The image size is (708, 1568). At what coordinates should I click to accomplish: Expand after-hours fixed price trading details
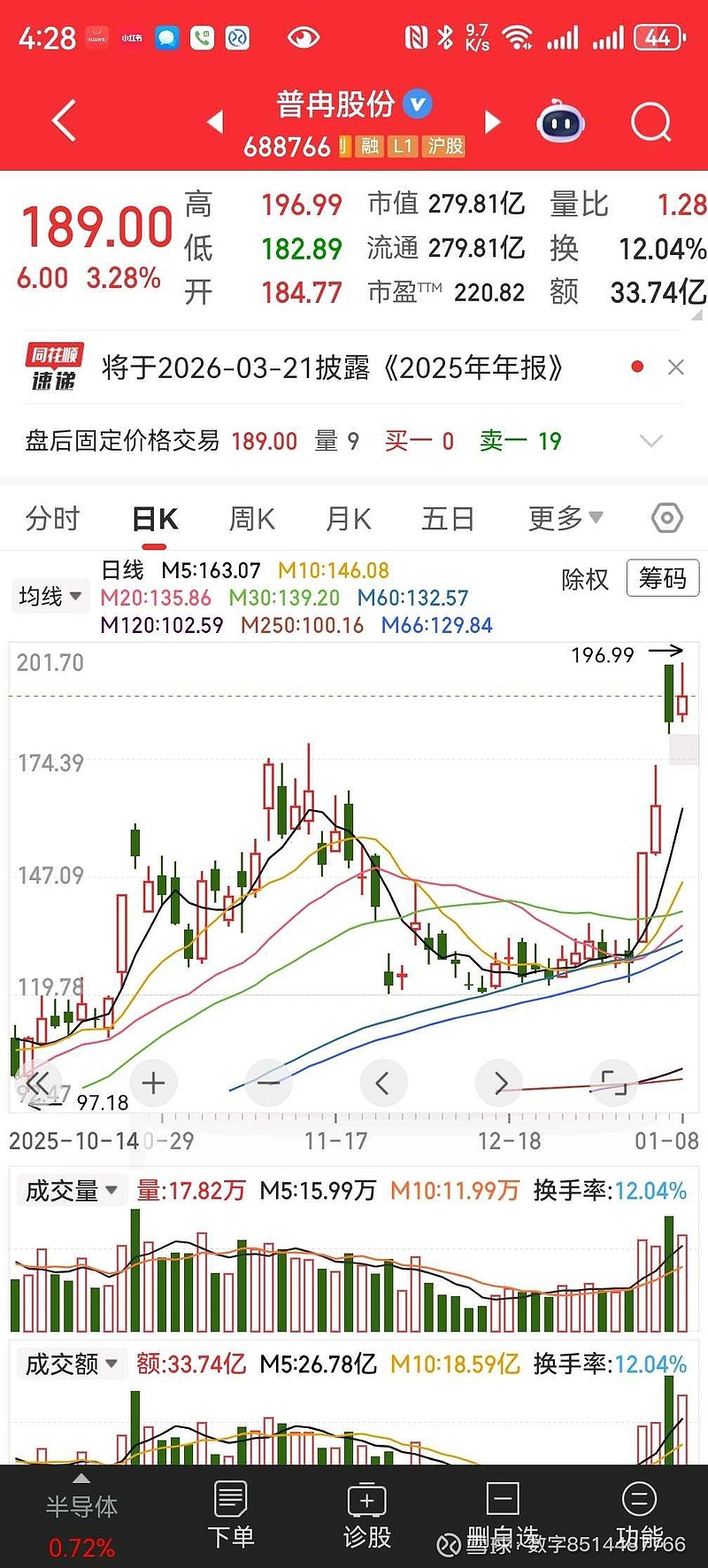[x=651, y=440]
